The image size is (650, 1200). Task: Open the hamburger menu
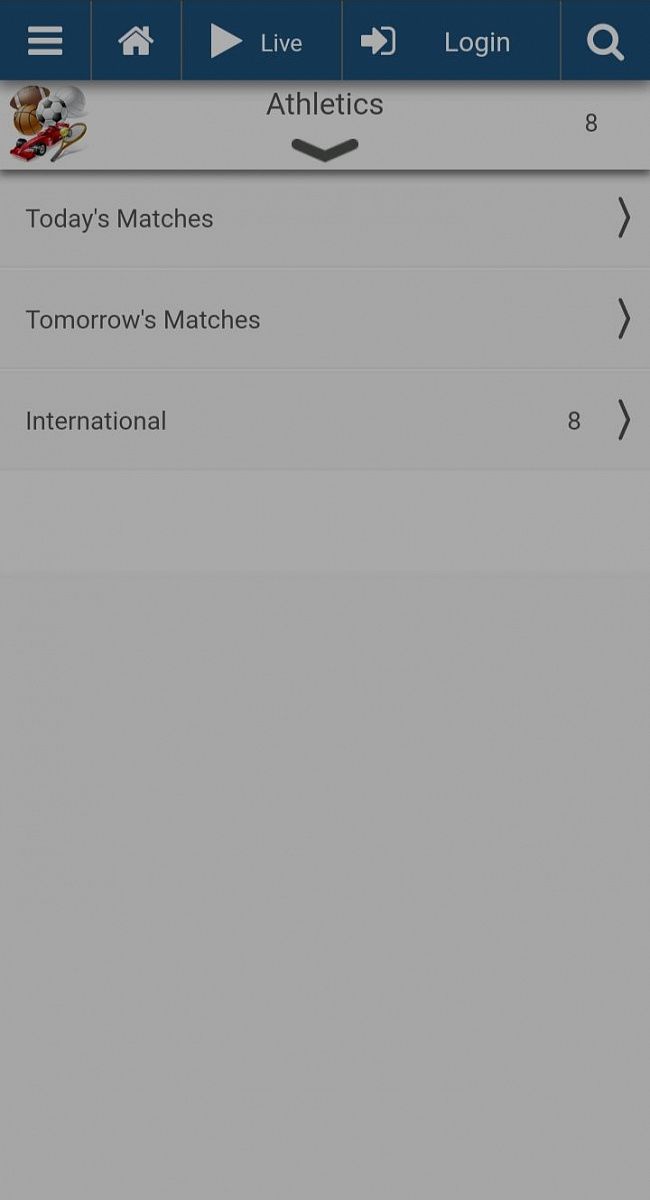pos(45,41)
